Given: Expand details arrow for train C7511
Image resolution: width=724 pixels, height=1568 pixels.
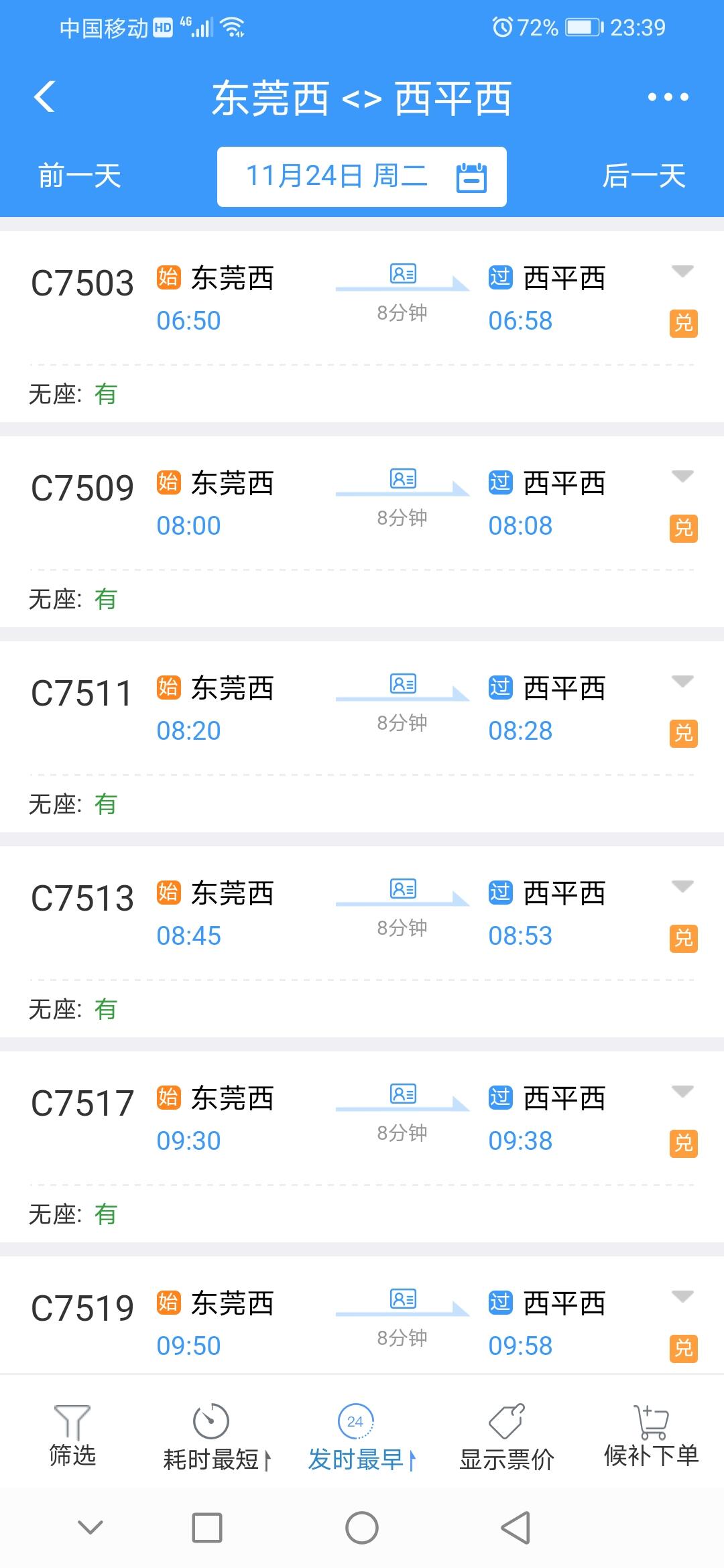Looking at the screenshot, I should (x=682, y=681).
